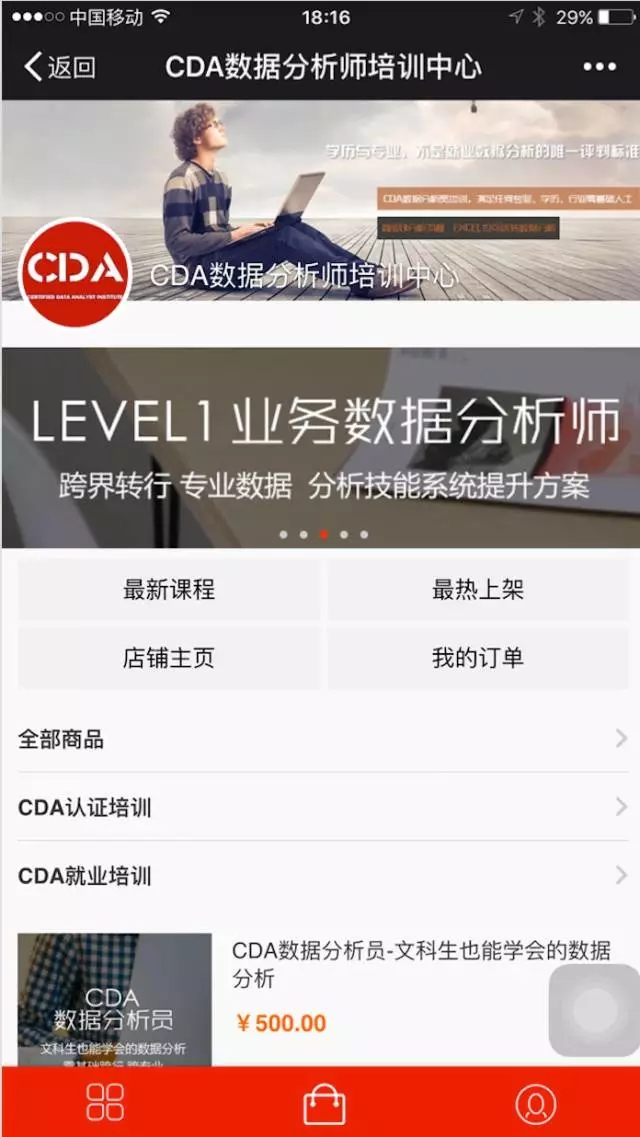Image resolution: width=640 pixels, height=1137 pixels.
Task: Switch to the category grid tab
Action: 105,1103
